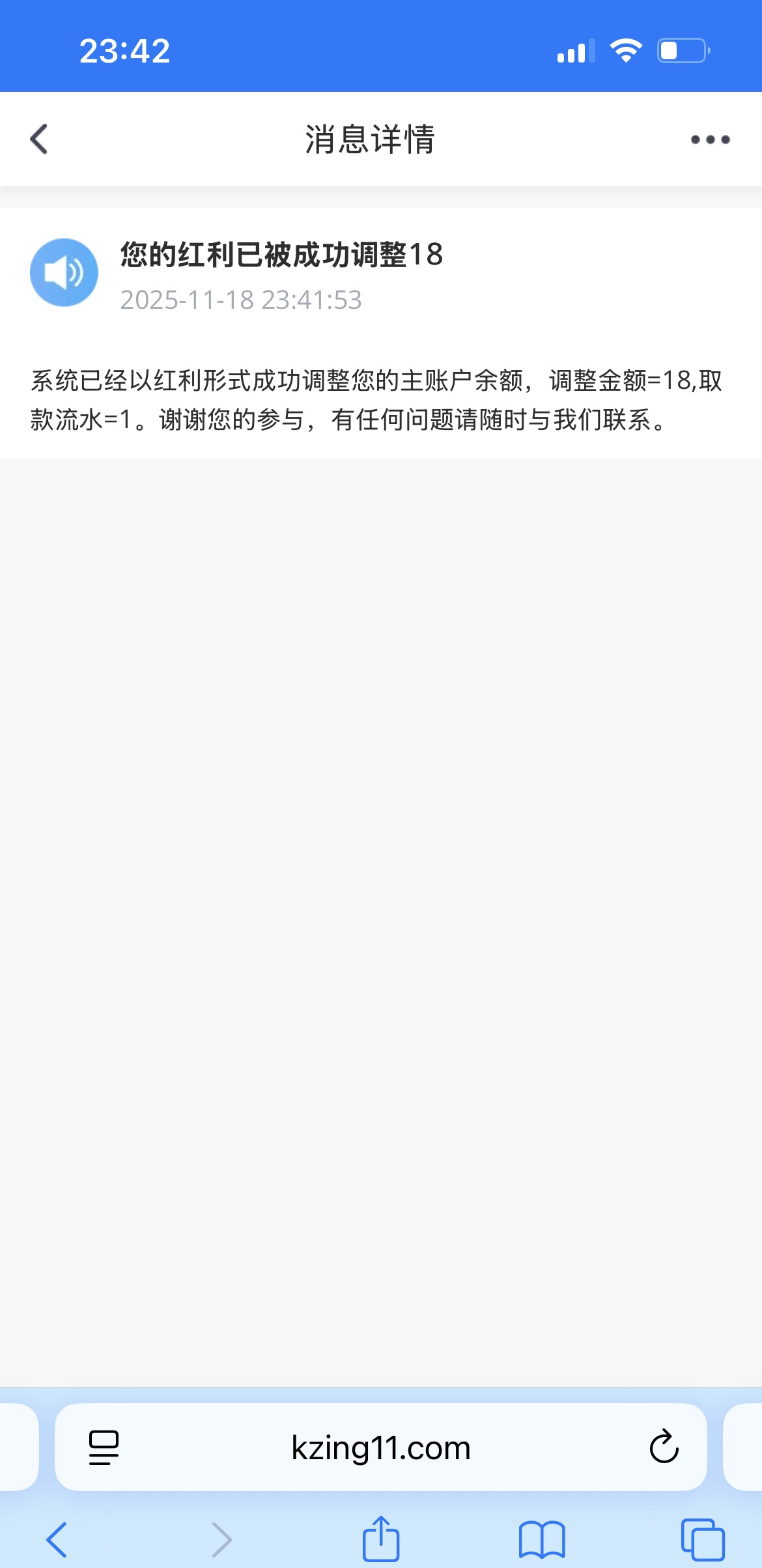This screenshot has width=762, height=1568.
Task: Show all open browser tabs
Action: pyautogui.click(x=702, y=1539)
